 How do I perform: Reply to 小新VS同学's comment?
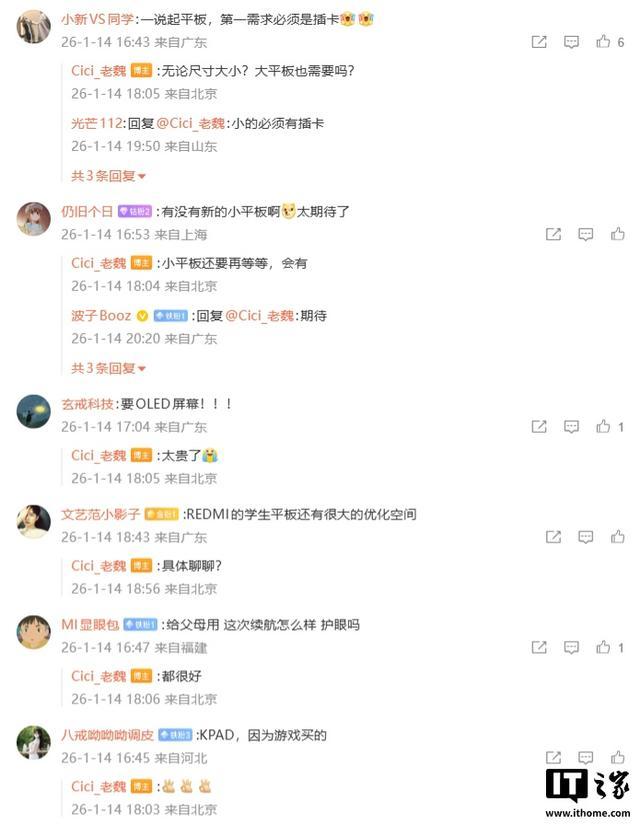tap(571, 42)
